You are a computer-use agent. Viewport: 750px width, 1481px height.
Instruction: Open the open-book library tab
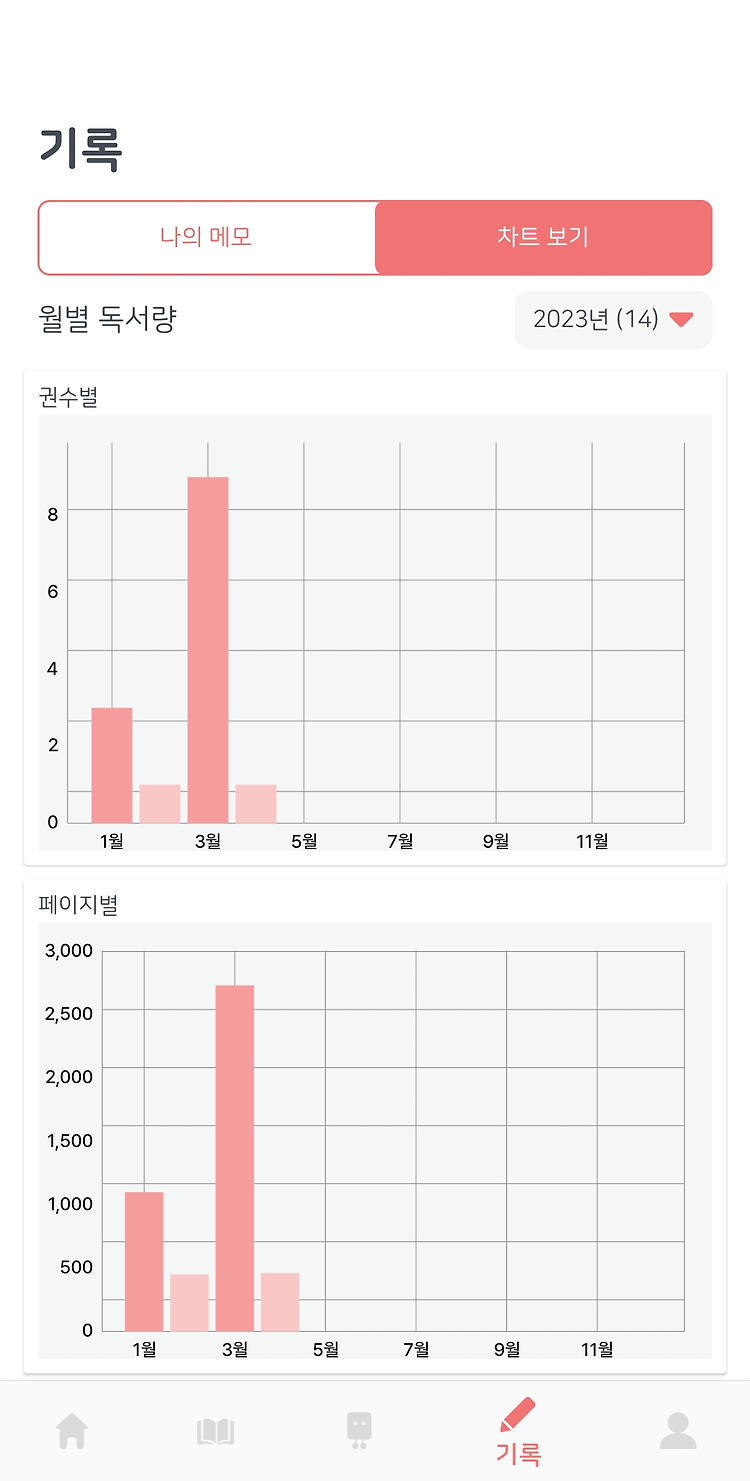(x=216, y=1432)
